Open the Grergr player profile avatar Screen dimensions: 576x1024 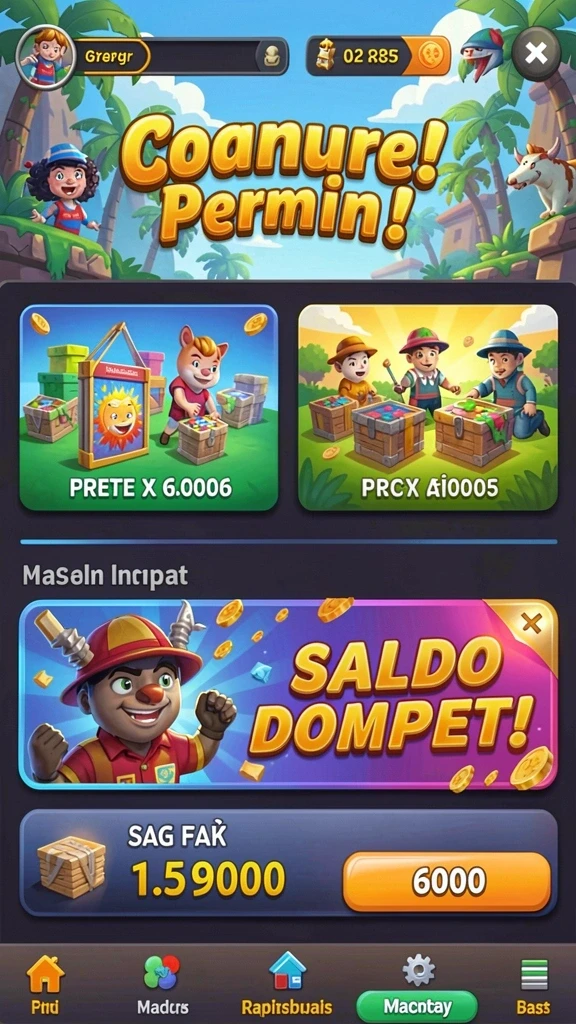pos(44,55)
